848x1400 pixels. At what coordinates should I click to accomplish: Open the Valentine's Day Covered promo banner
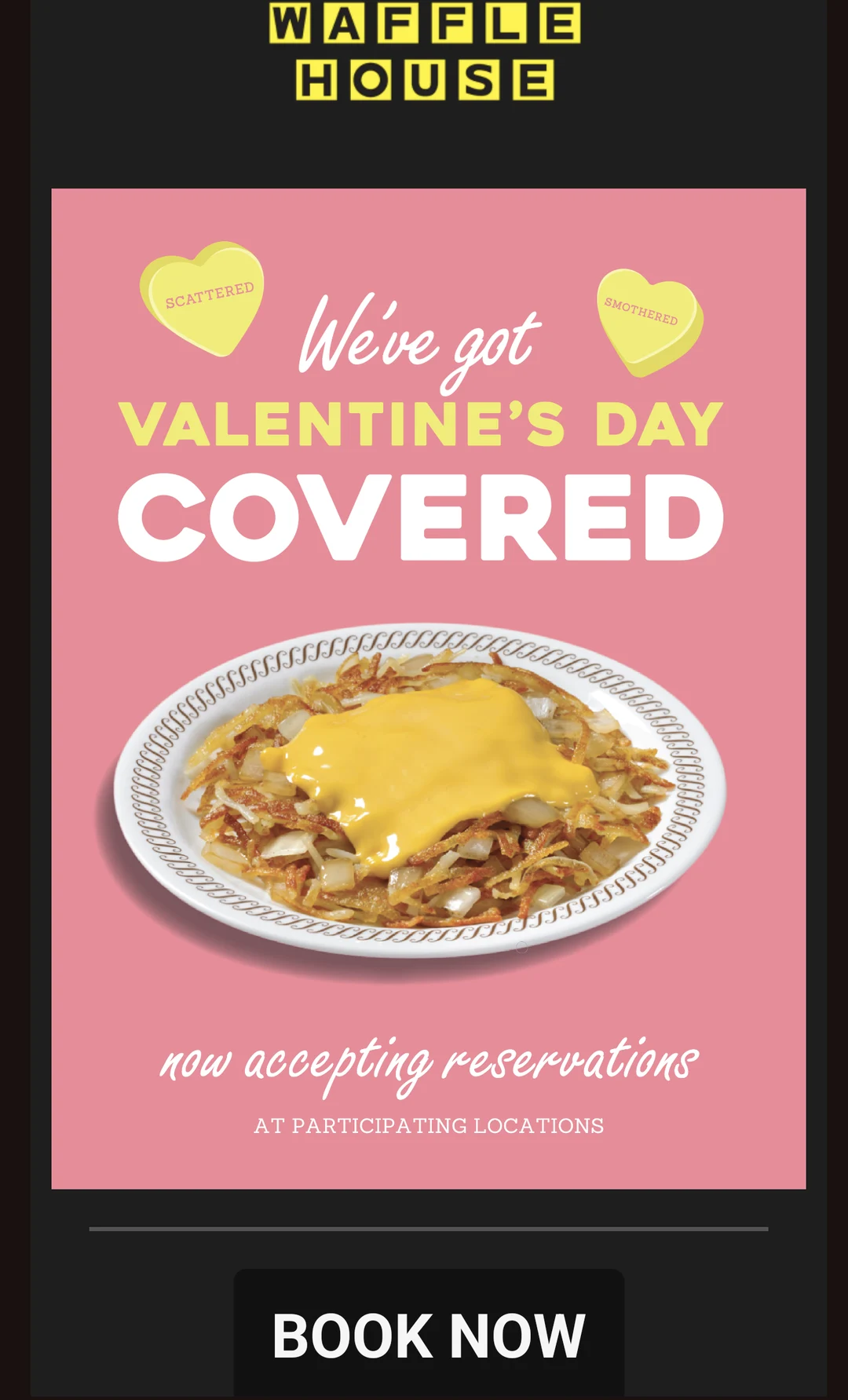429,688
